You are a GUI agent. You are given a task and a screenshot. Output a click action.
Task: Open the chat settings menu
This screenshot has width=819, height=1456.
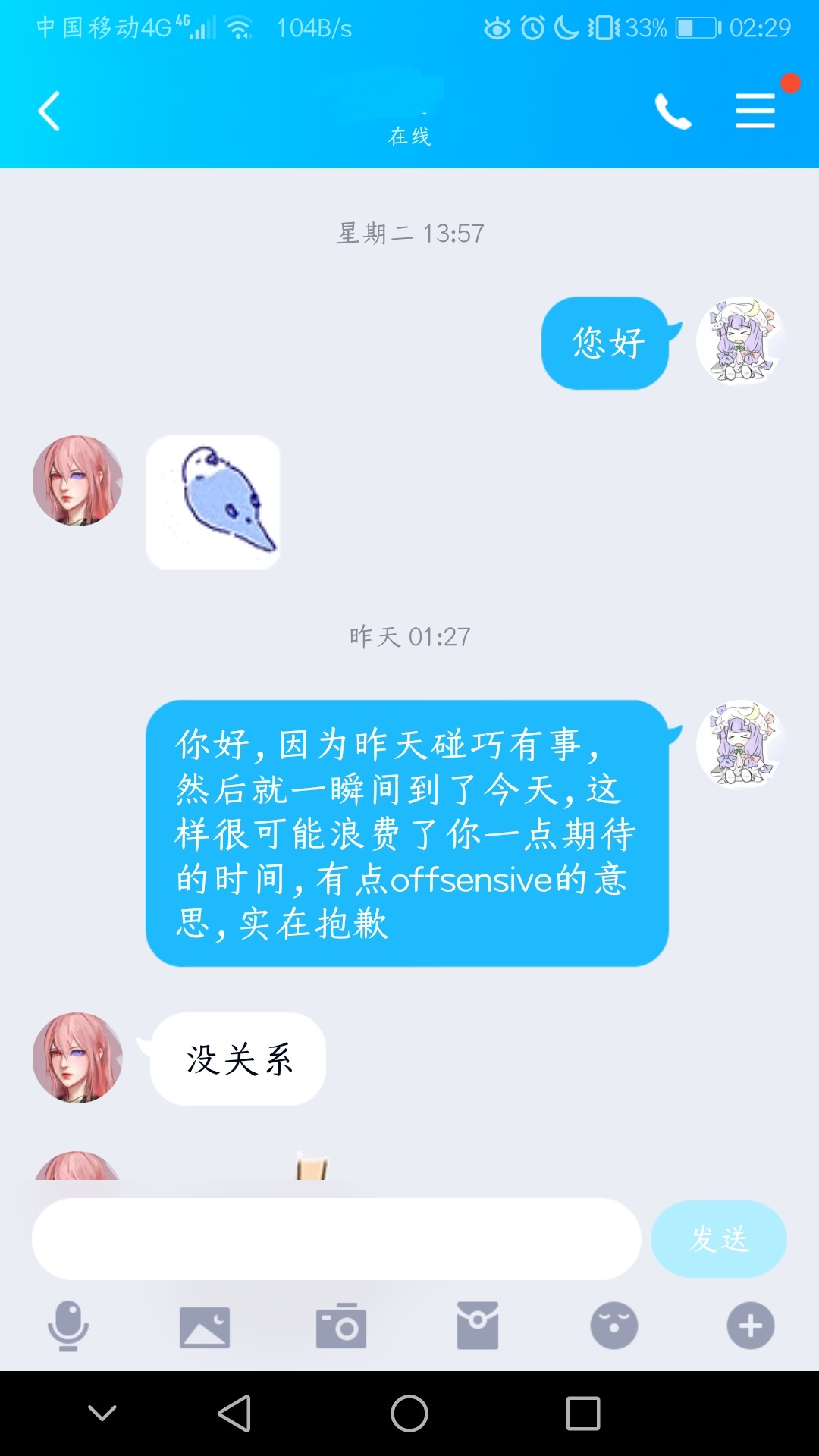tap(755, 111)
